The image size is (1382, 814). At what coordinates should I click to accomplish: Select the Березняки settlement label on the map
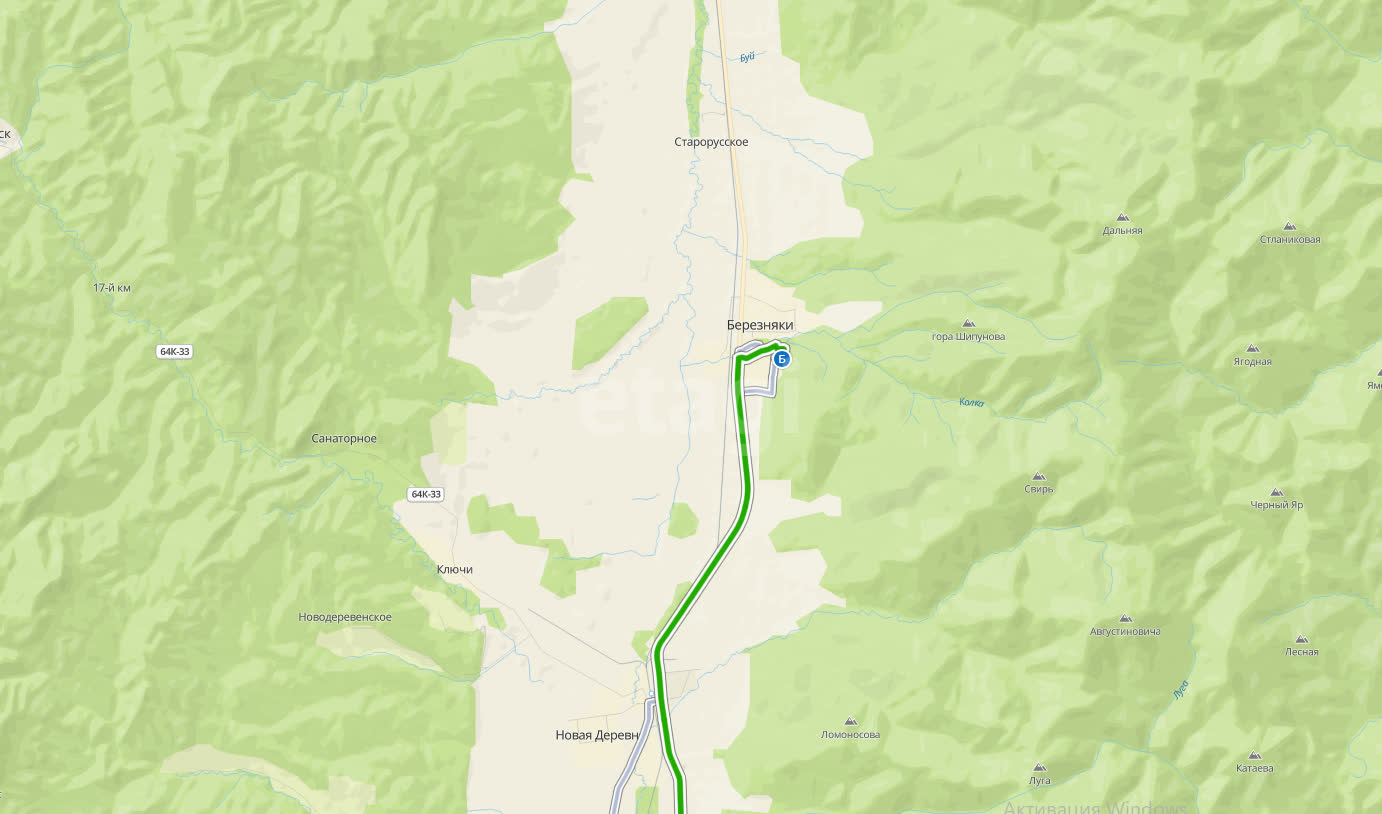[760, 325]
